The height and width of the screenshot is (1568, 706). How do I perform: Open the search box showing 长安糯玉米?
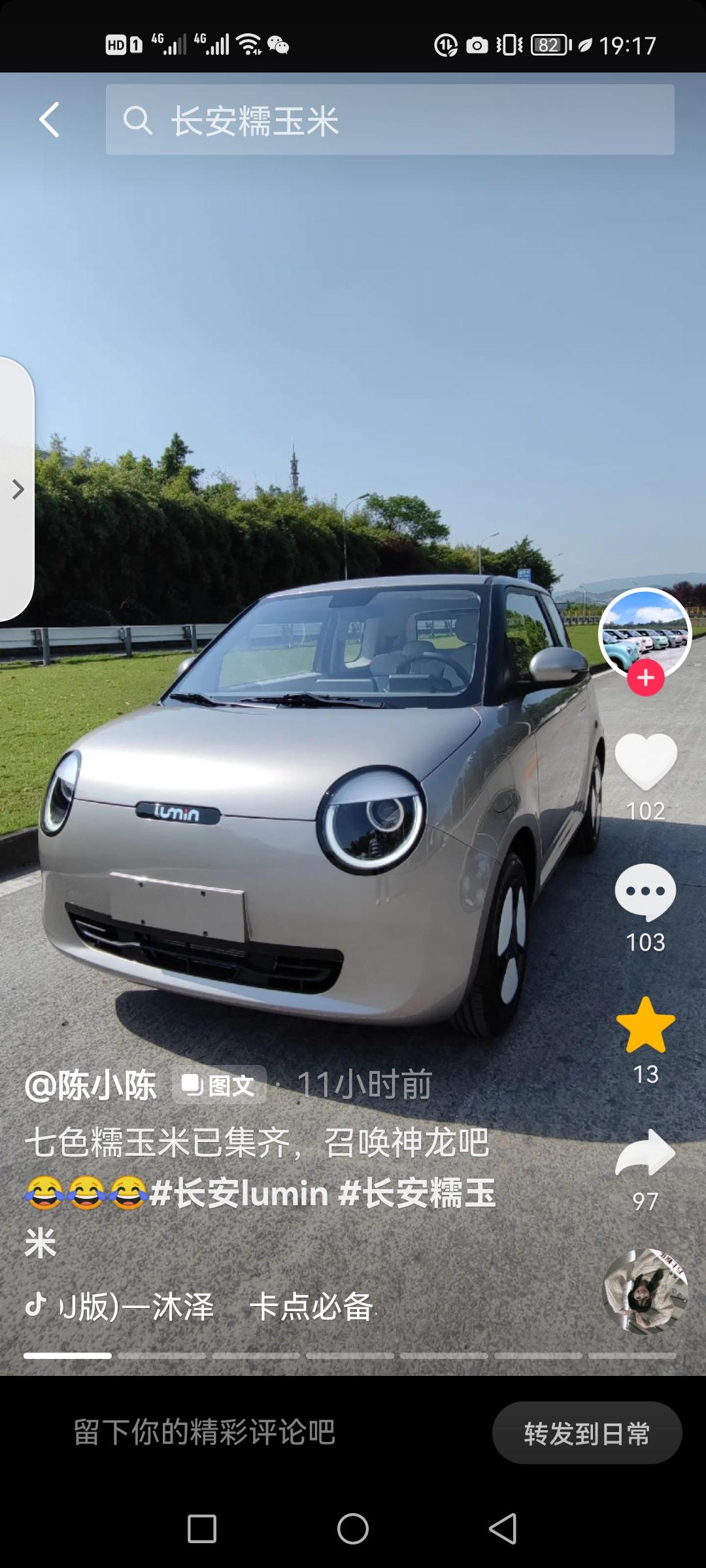pos(390,120)
